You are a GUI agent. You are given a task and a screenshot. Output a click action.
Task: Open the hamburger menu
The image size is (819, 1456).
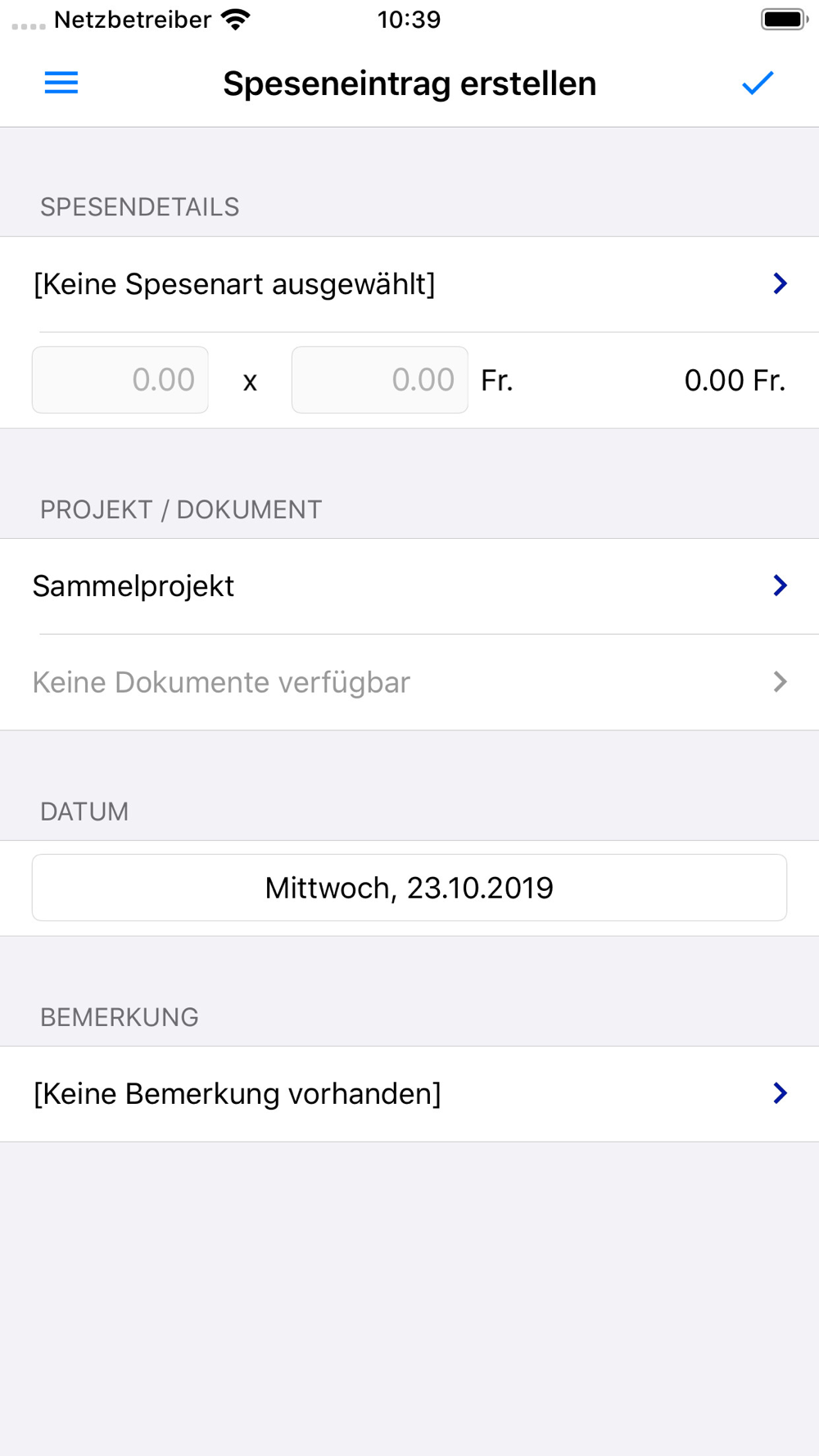point(61,83)
